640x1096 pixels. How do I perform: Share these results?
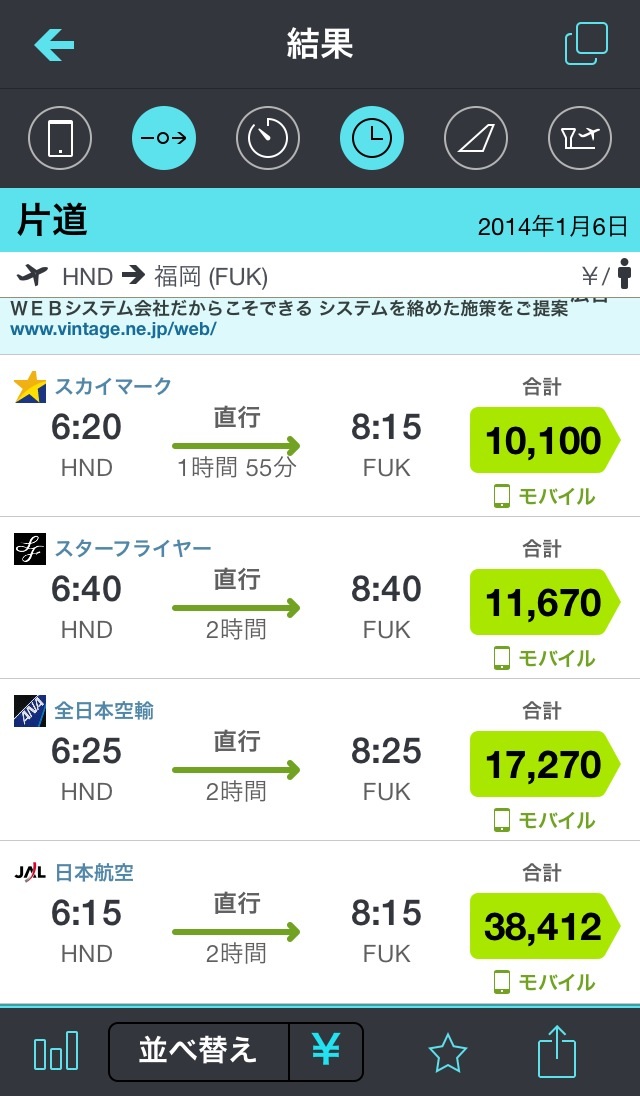pyautogui.click(x=556, y=1051)
